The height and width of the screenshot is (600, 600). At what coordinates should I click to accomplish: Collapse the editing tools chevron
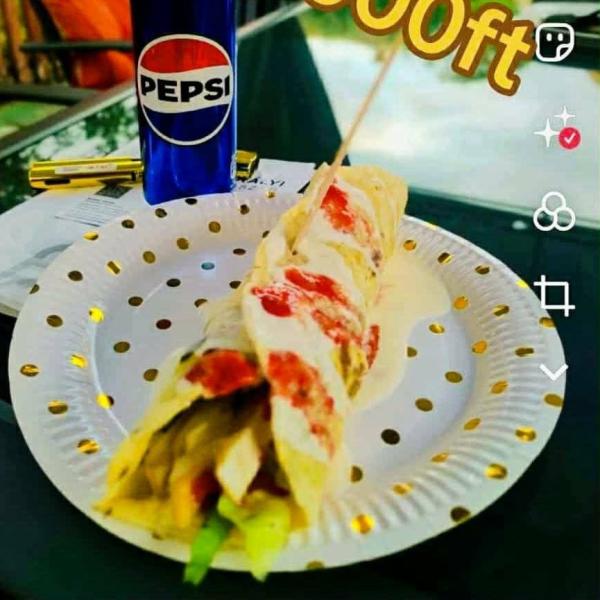point(554,372)
